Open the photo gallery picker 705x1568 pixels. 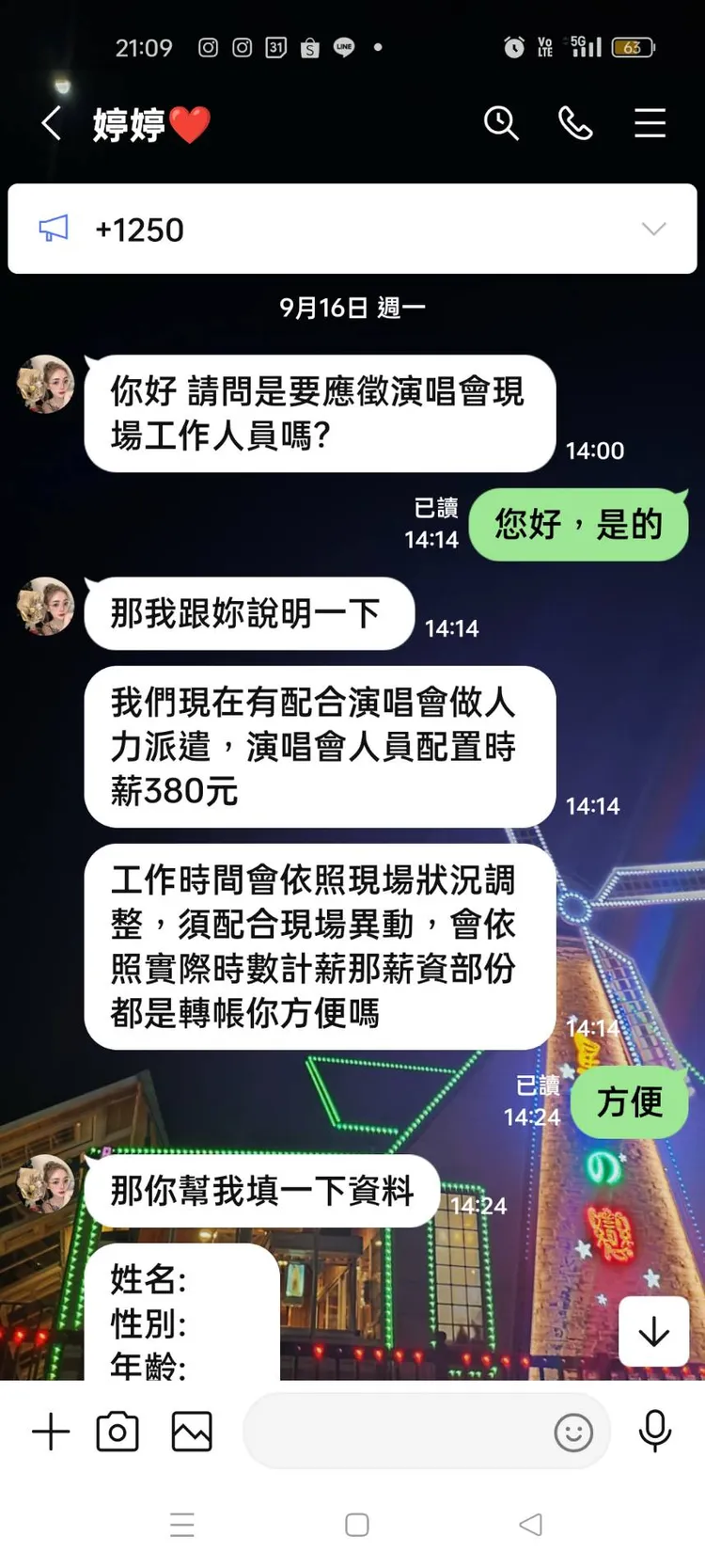click(x=191, y=1432)
